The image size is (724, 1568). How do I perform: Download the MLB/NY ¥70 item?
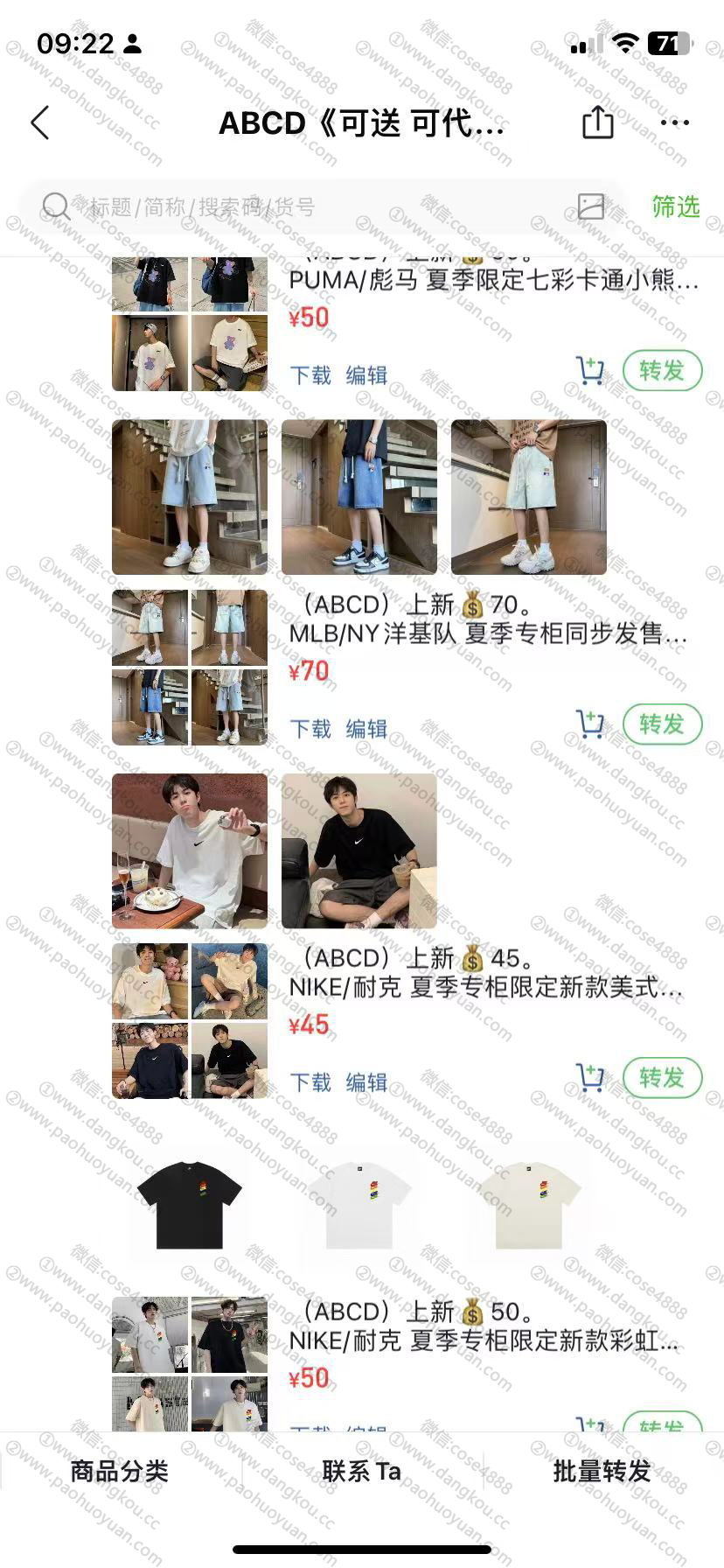[310, 729]
